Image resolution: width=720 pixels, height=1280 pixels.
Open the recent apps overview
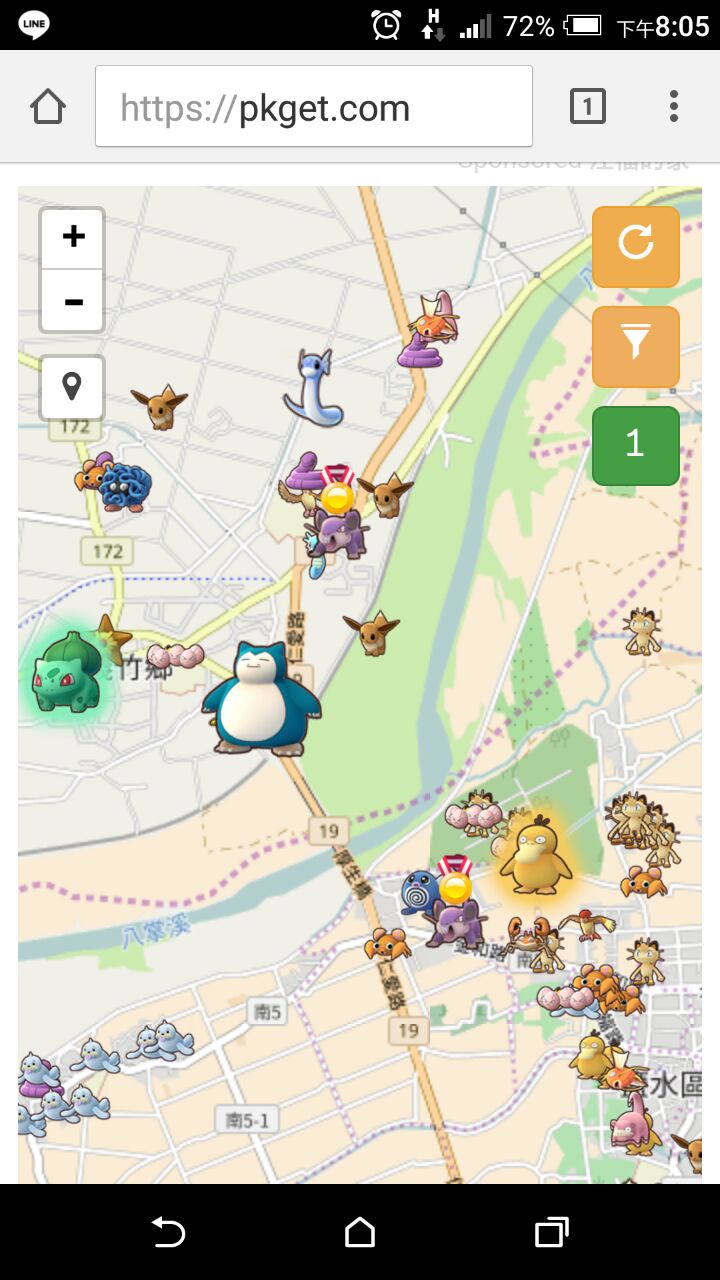(551, 1232)
